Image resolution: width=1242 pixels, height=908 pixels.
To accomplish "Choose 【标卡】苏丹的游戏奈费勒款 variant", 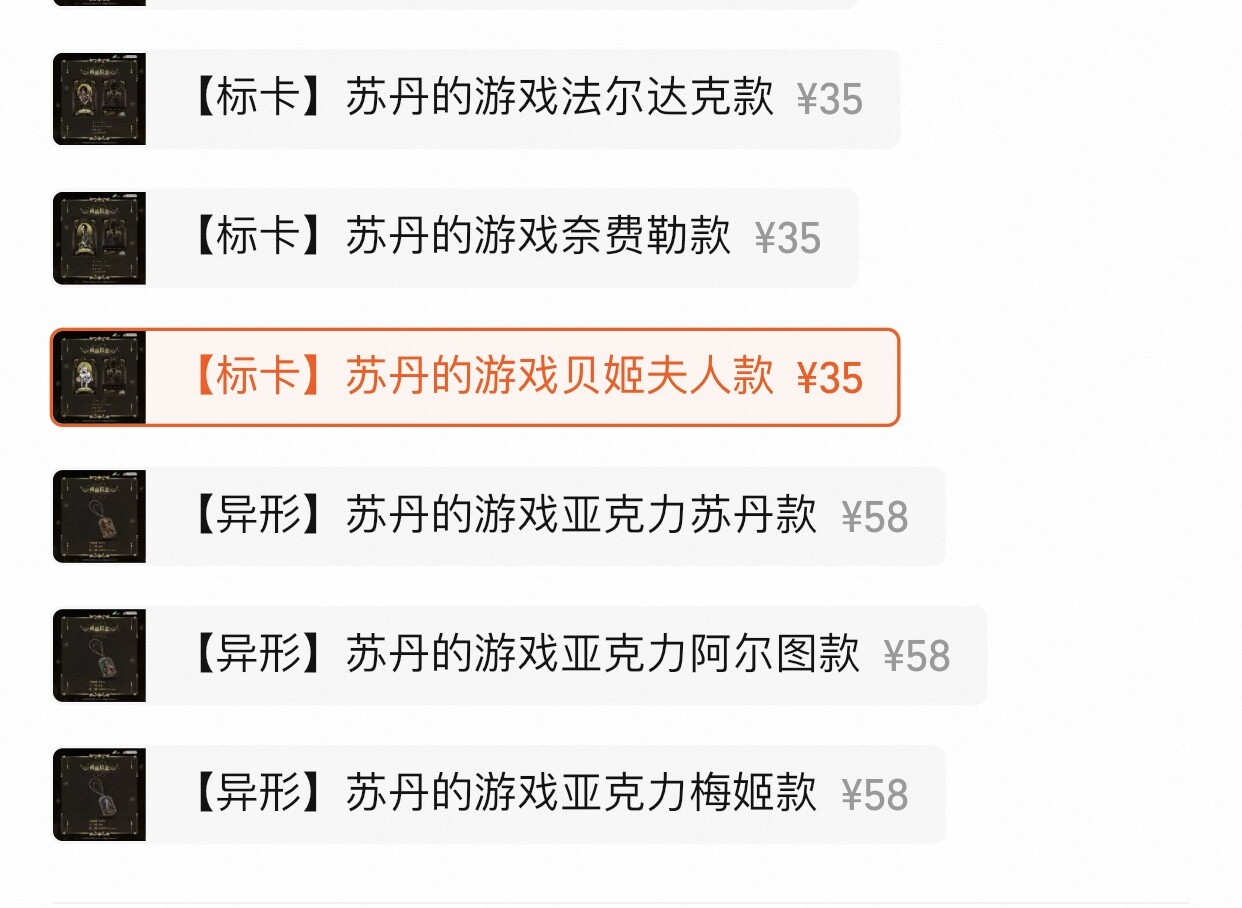I will point(455,238).
